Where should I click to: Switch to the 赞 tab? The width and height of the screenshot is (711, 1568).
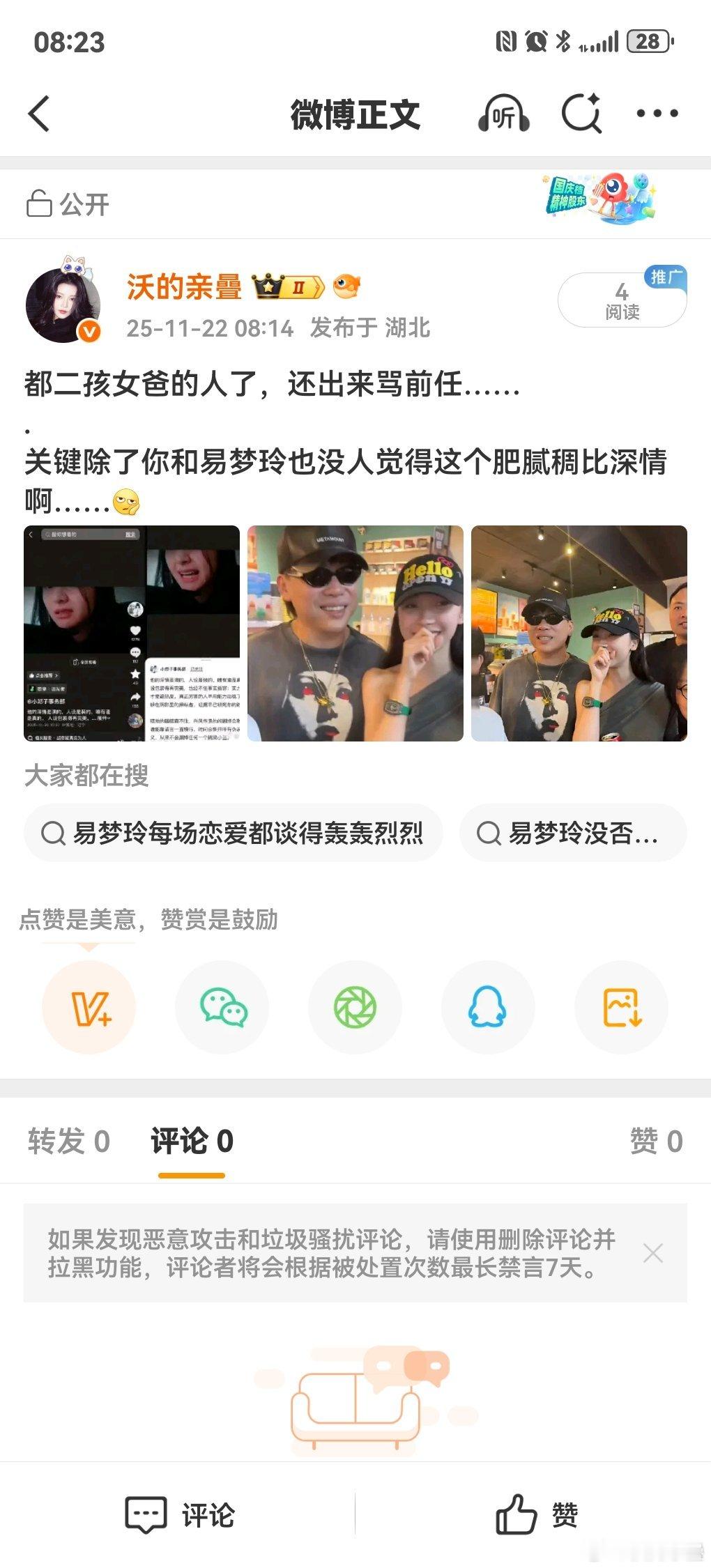click(x=657, y=1142)
